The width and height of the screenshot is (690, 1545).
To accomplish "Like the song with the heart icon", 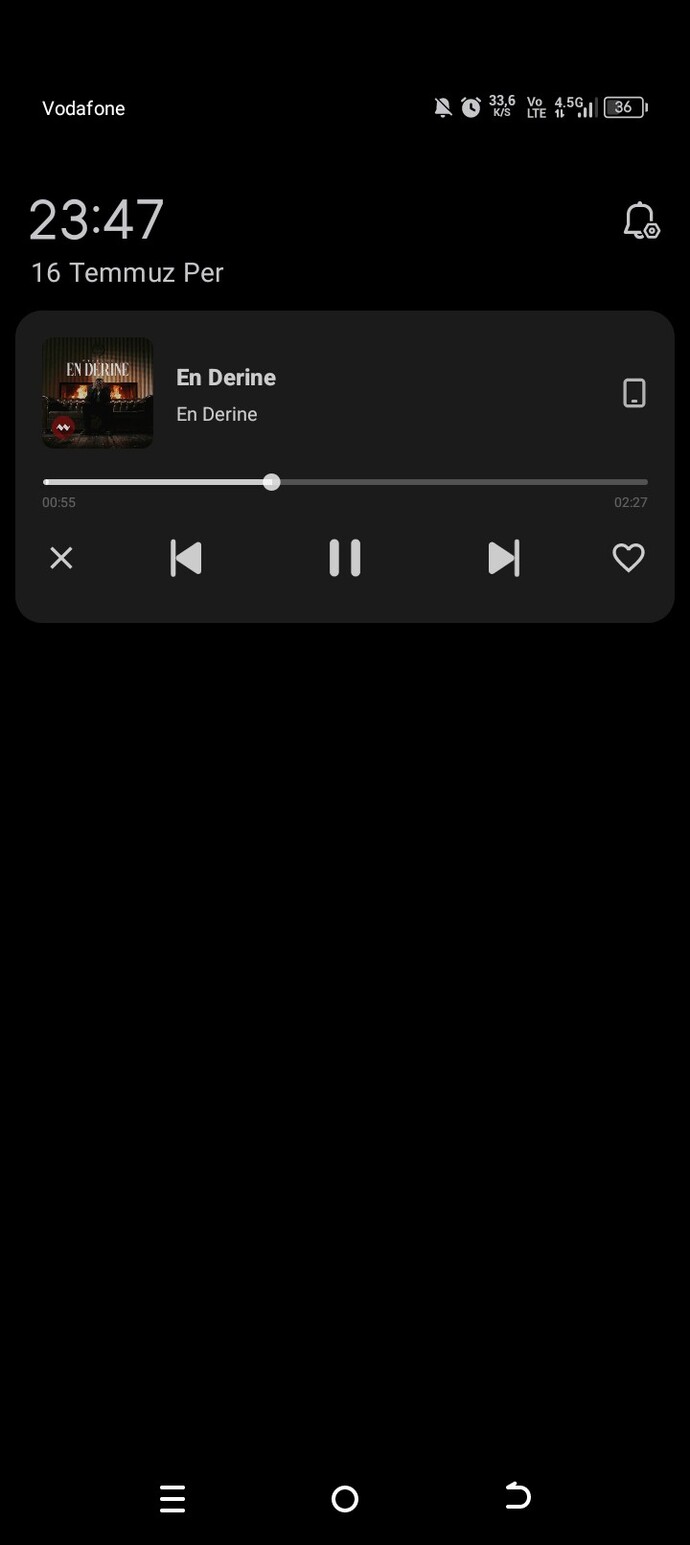I will pos(628,558).
